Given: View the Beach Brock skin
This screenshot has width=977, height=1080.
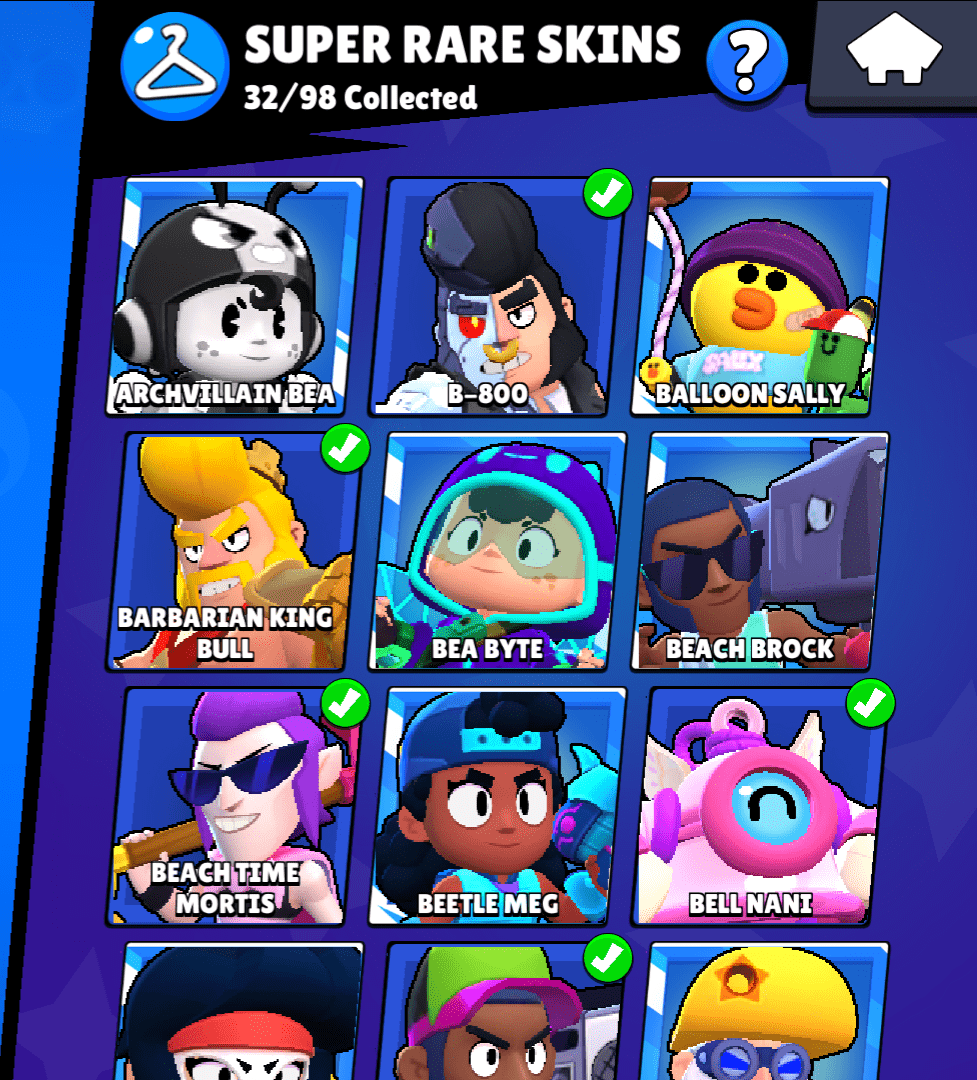Looking at the screenshot, I should point(760,550).
